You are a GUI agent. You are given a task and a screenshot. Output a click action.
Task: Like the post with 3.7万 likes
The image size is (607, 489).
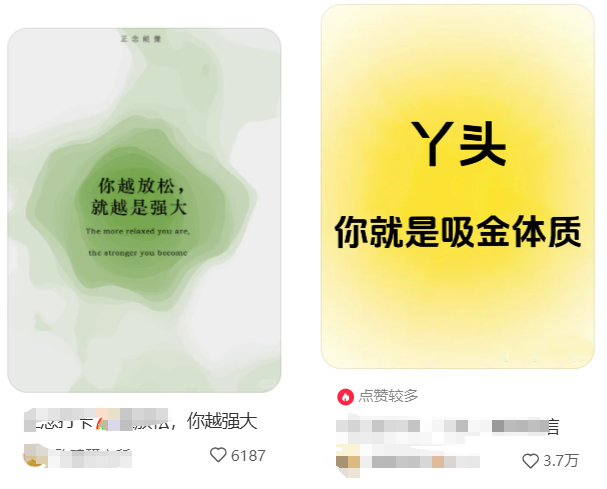click(531, 461)
